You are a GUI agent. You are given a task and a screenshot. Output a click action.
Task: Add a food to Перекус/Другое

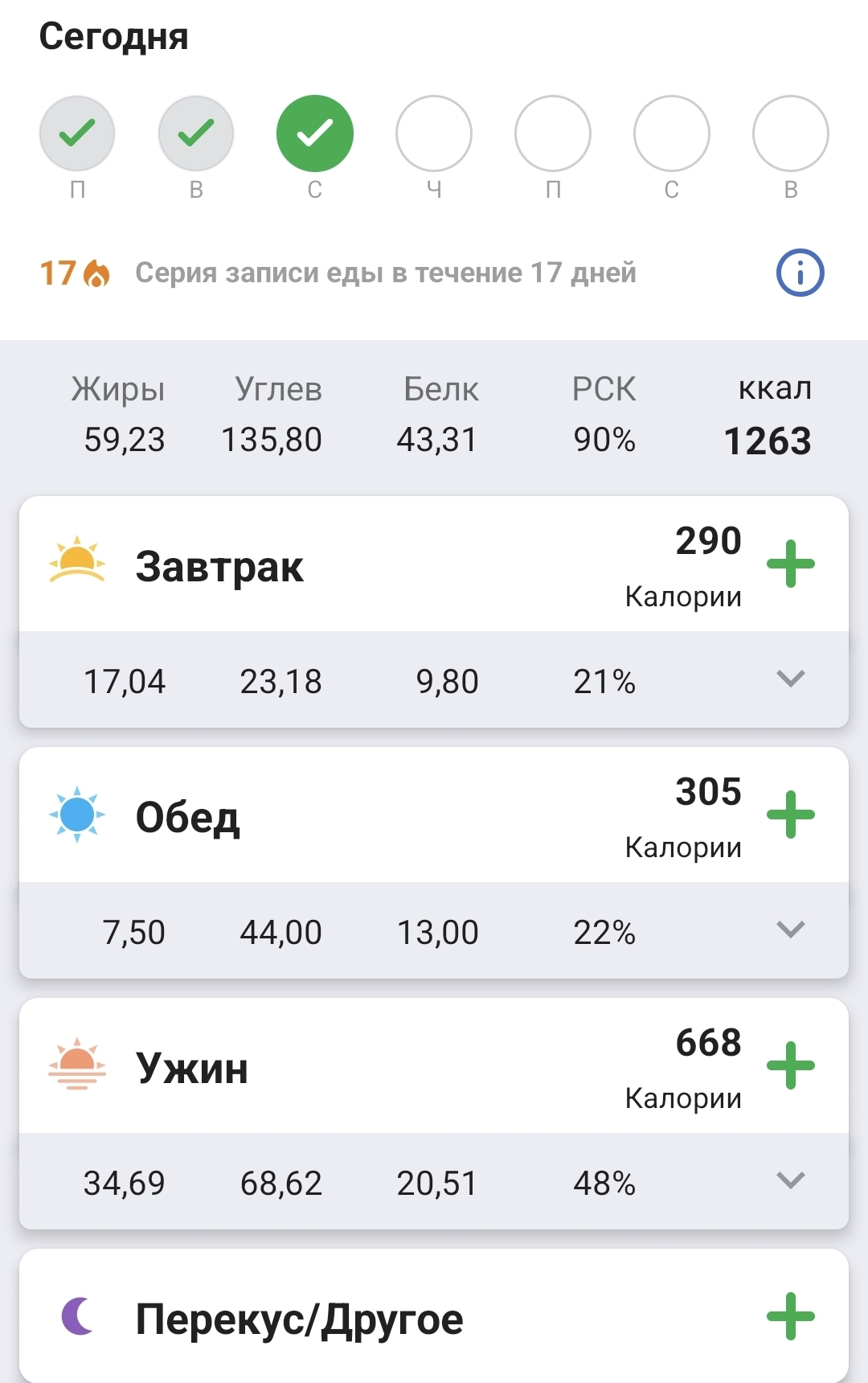(791, 1316)
